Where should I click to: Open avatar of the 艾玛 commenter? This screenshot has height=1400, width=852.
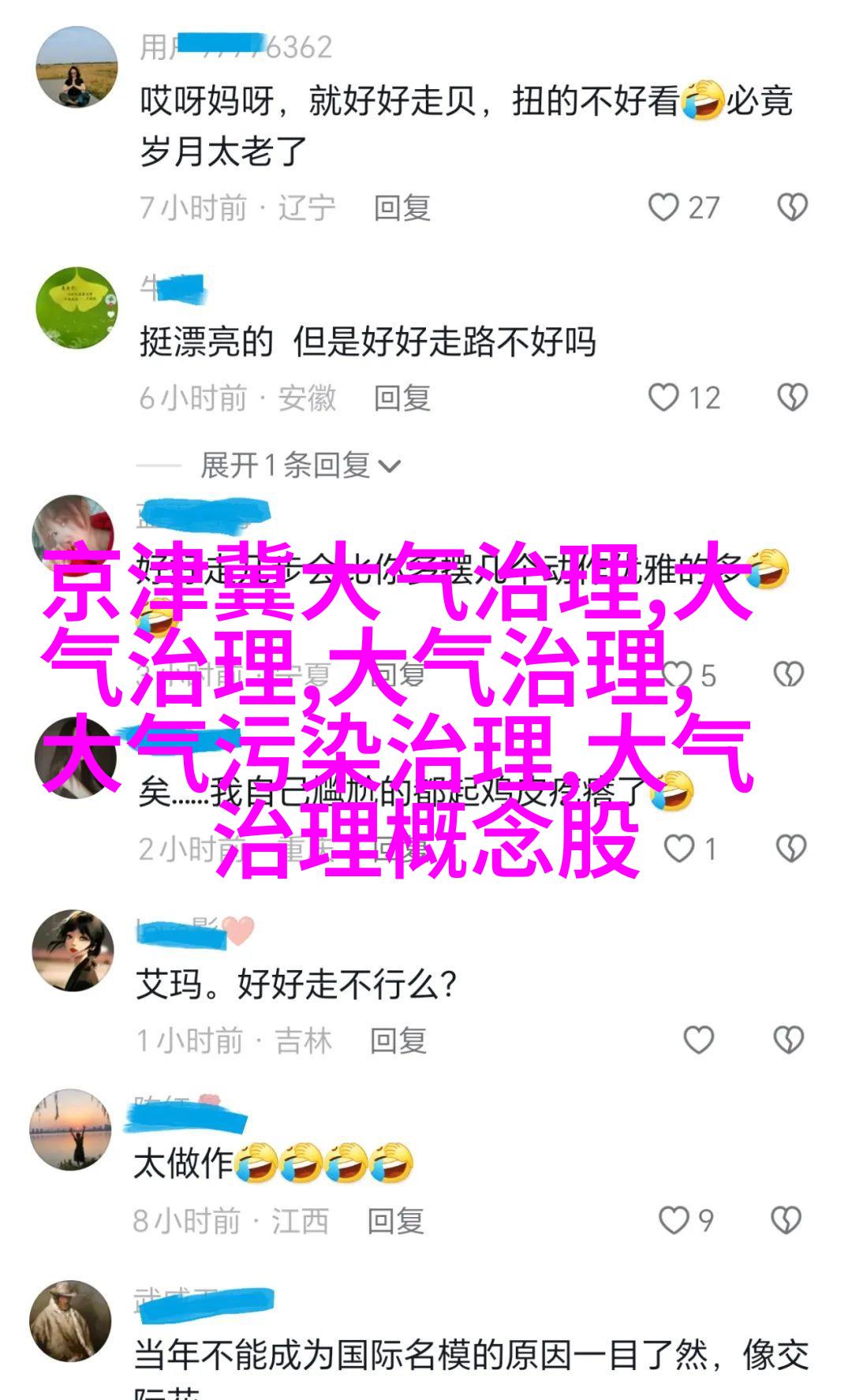coord(73,950)
